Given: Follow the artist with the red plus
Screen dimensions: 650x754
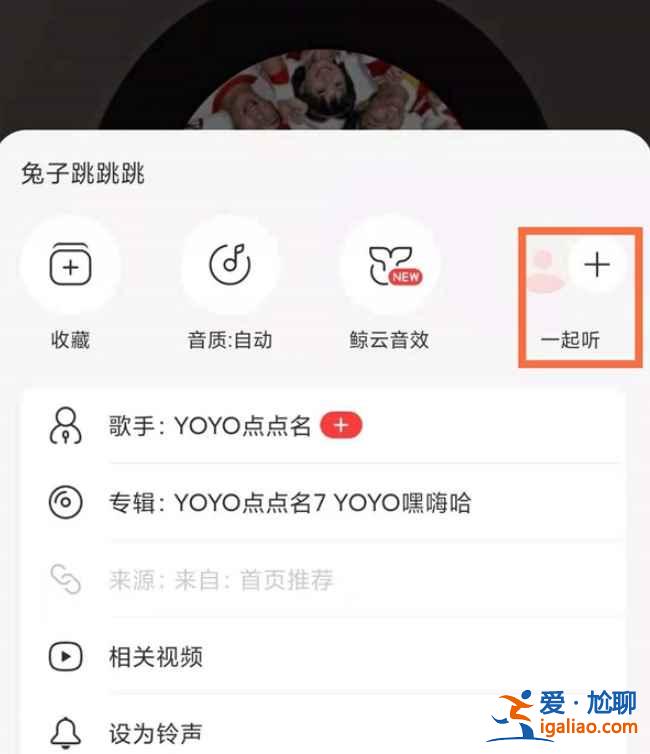Looking at the screenshot, I should pyautogui.click(x=341, y=426).
